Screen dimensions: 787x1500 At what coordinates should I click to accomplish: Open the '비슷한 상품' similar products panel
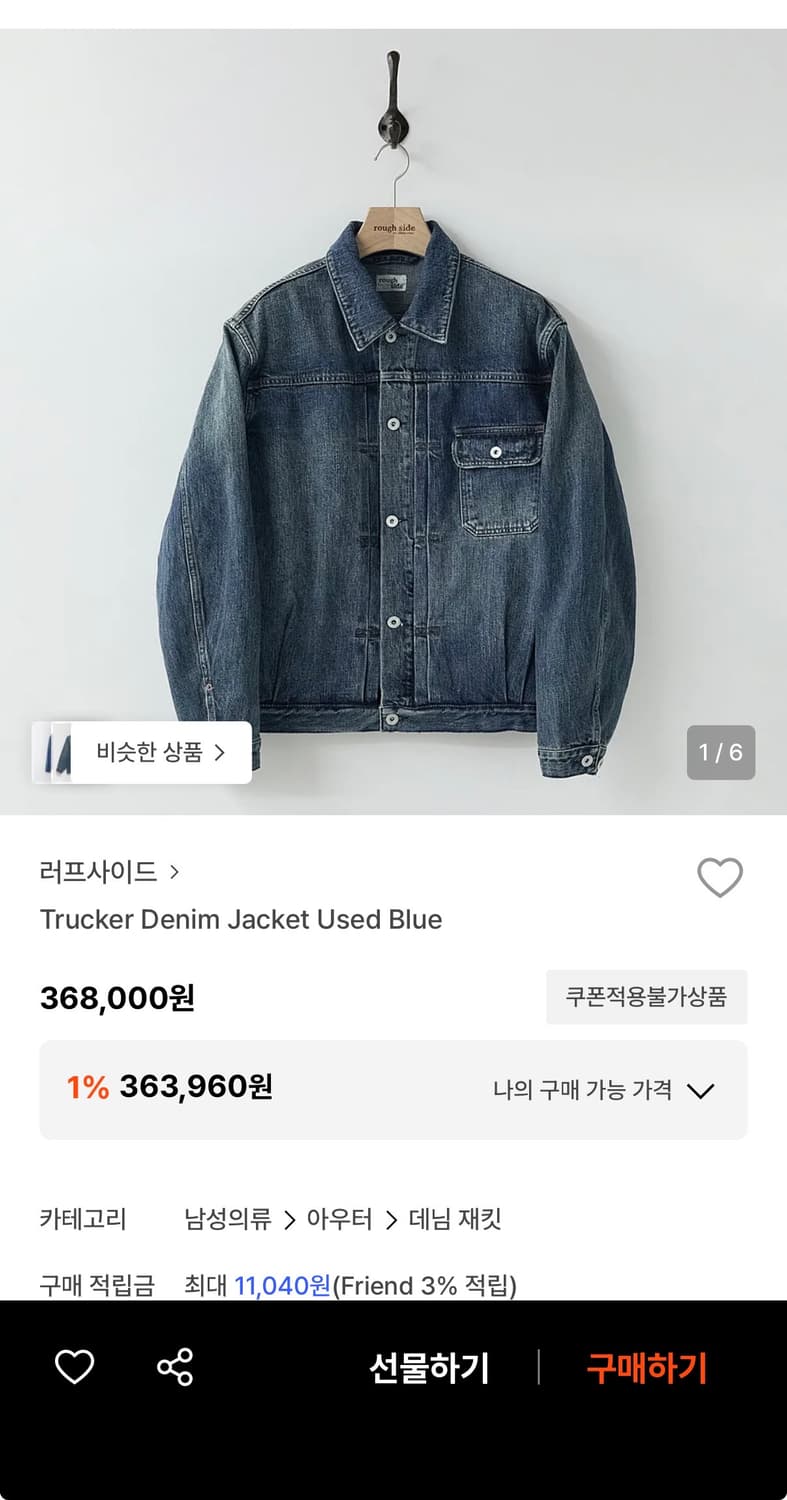coord(140,753)
